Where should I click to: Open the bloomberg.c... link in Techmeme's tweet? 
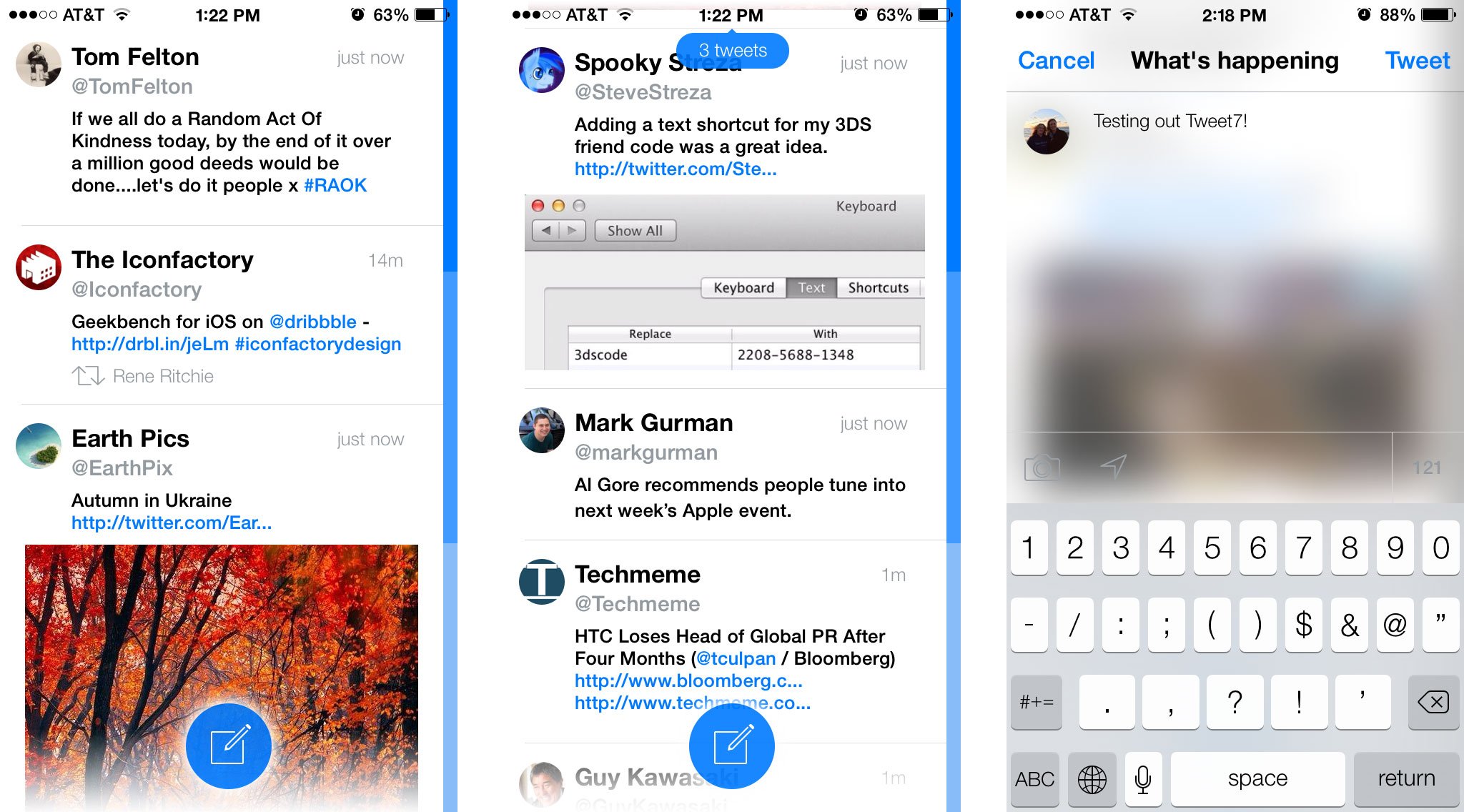[x=688, y=680]
